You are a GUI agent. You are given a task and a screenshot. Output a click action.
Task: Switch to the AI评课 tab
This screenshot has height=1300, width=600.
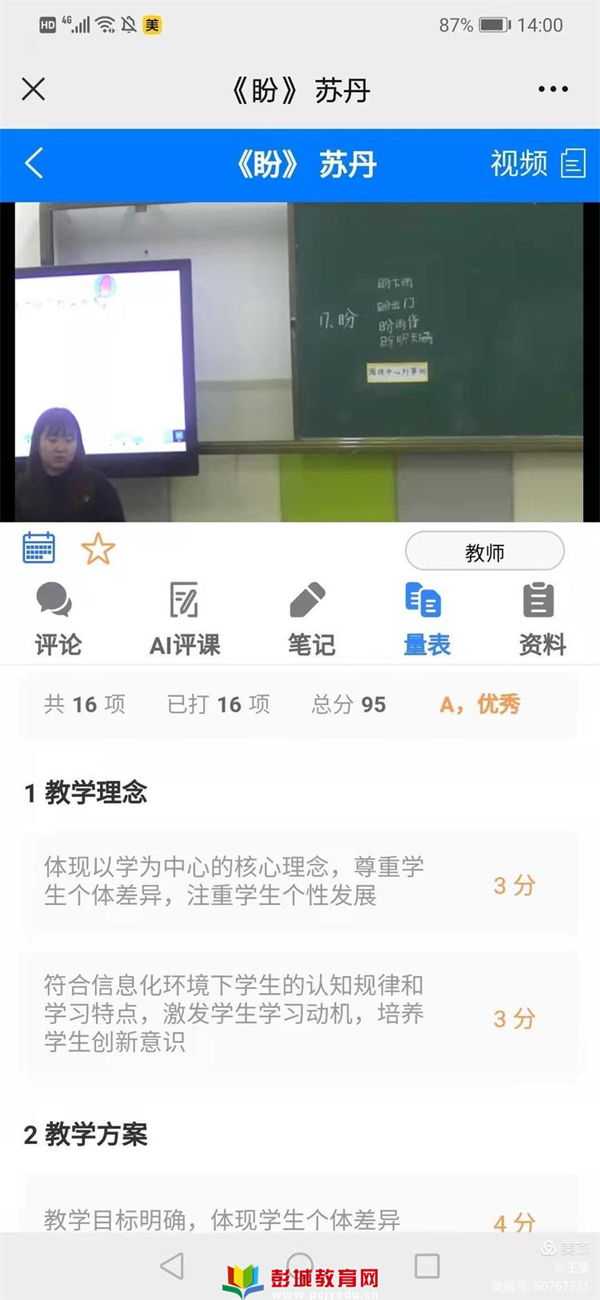point(185,619)
